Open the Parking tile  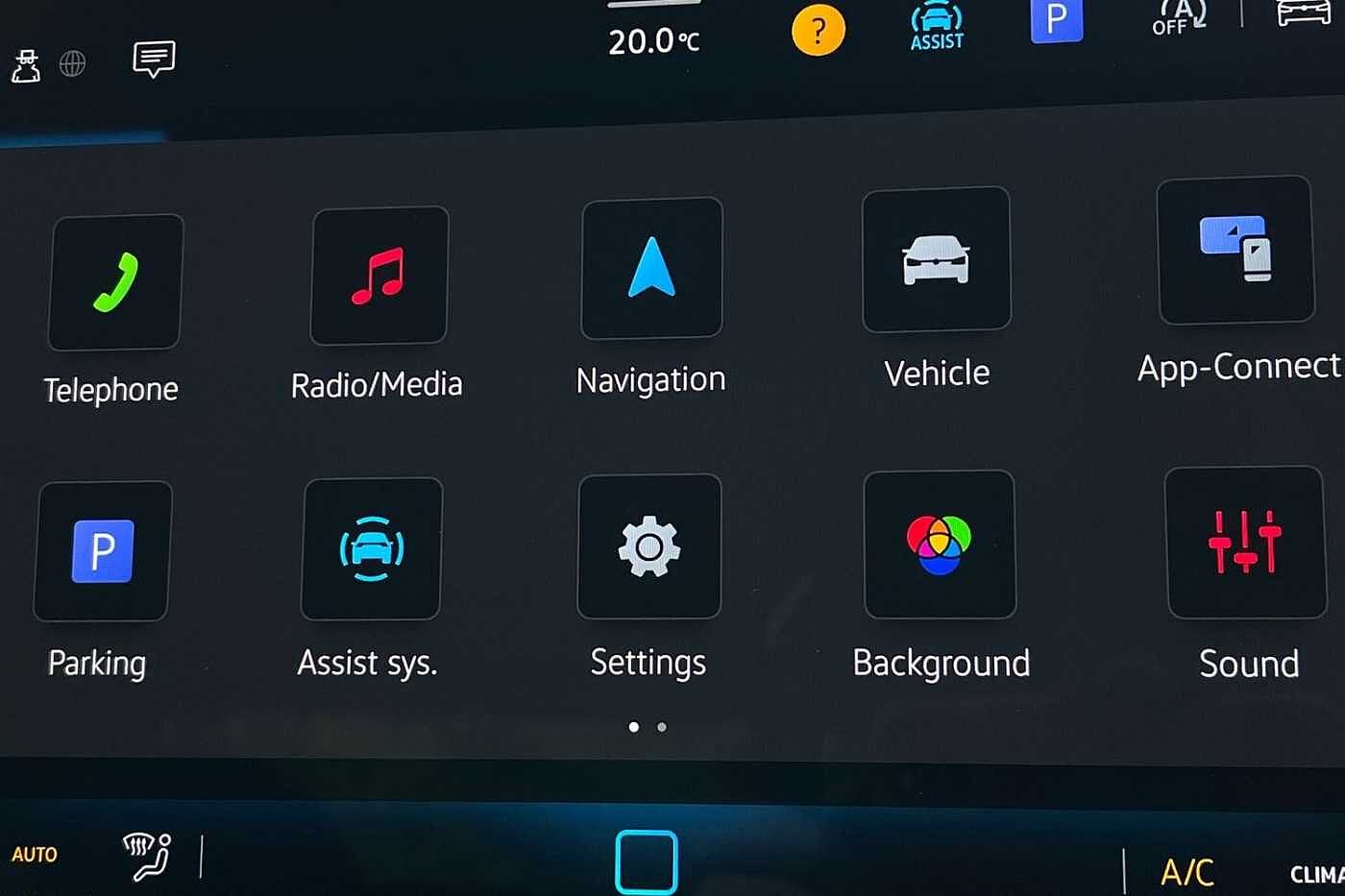103,551
